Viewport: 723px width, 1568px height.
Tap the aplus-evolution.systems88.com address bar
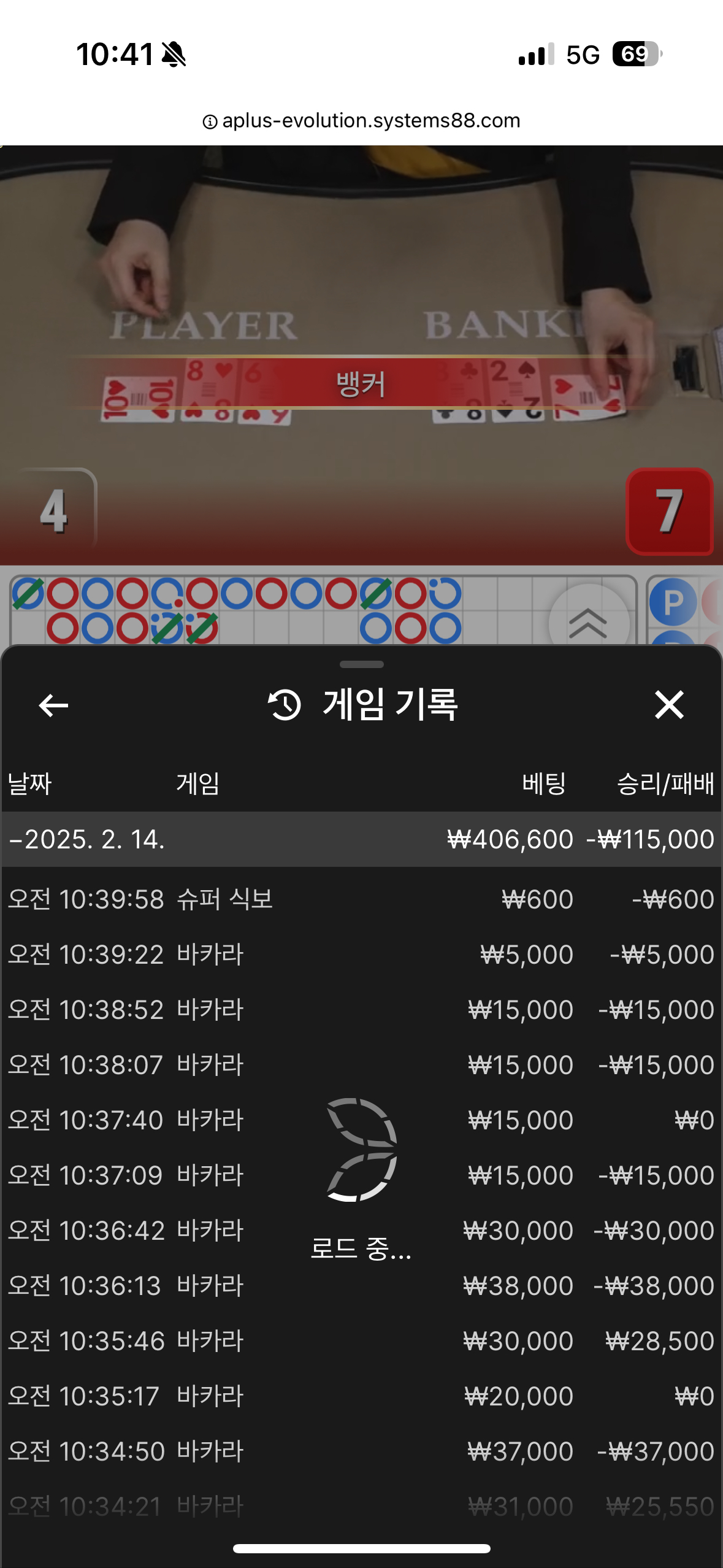tap(361, 120)
